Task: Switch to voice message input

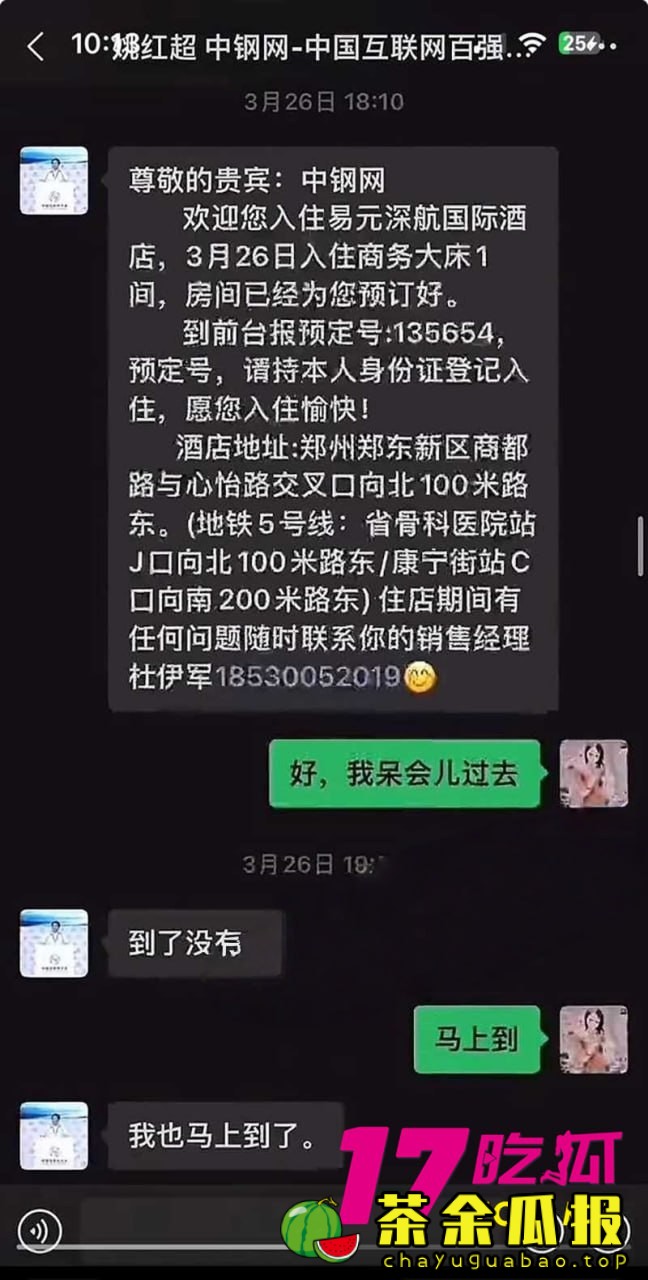Action: pyautogui.click(x=40, y=1231)
